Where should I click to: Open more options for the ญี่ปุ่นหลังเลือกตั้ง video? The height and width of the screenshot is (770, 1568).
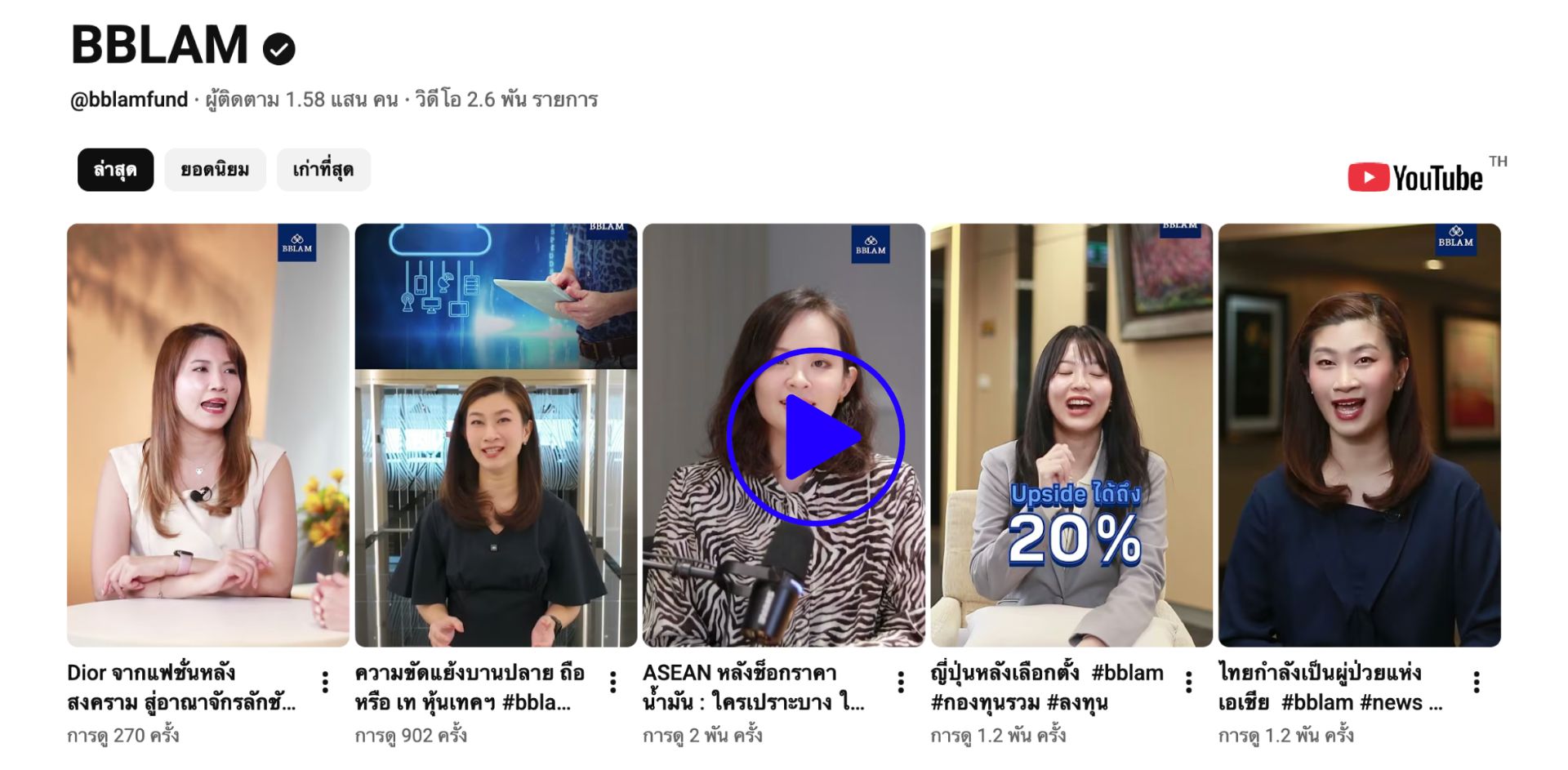1189,682
